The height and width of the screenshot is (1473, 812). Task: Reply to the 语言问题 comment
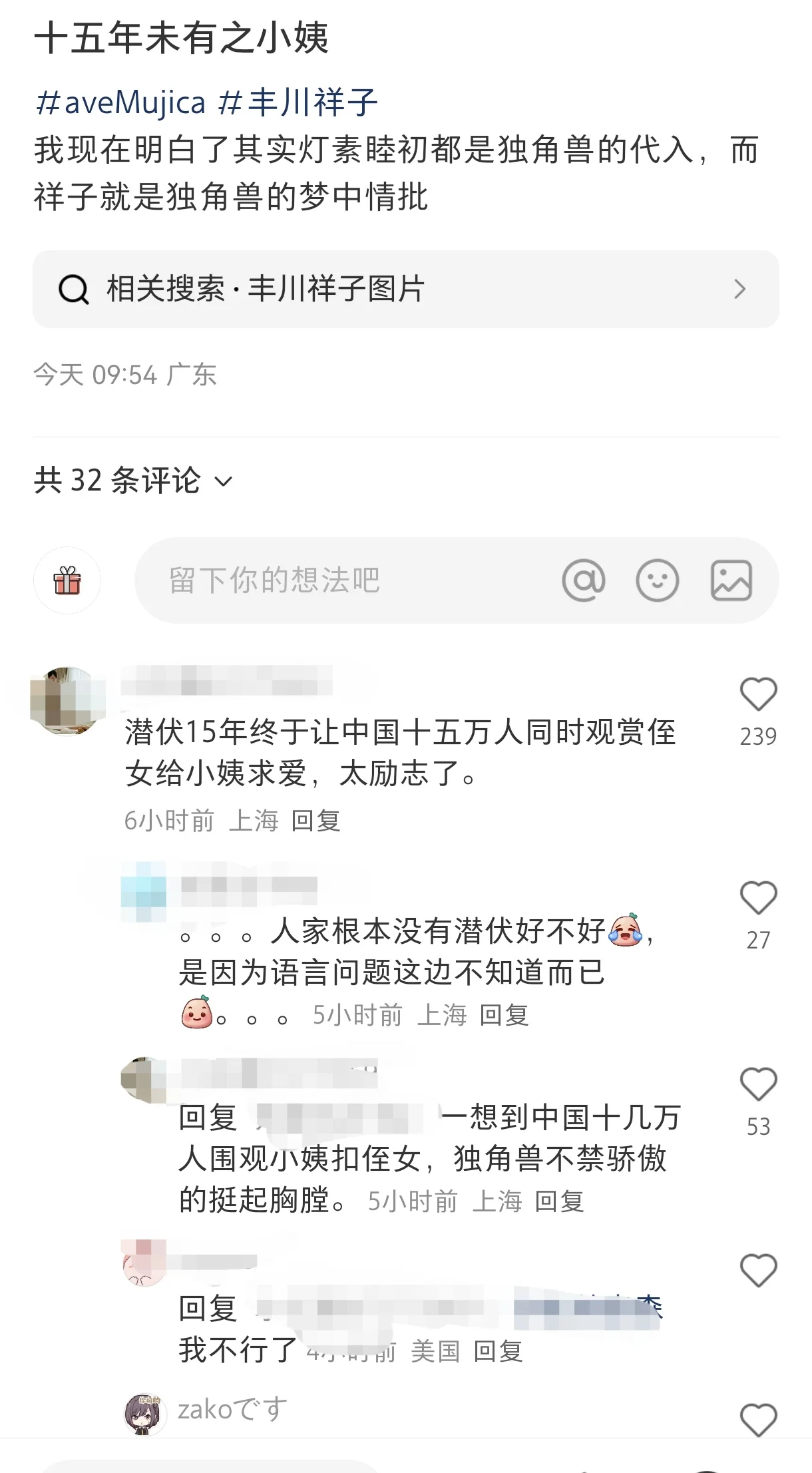point(504,1015)
